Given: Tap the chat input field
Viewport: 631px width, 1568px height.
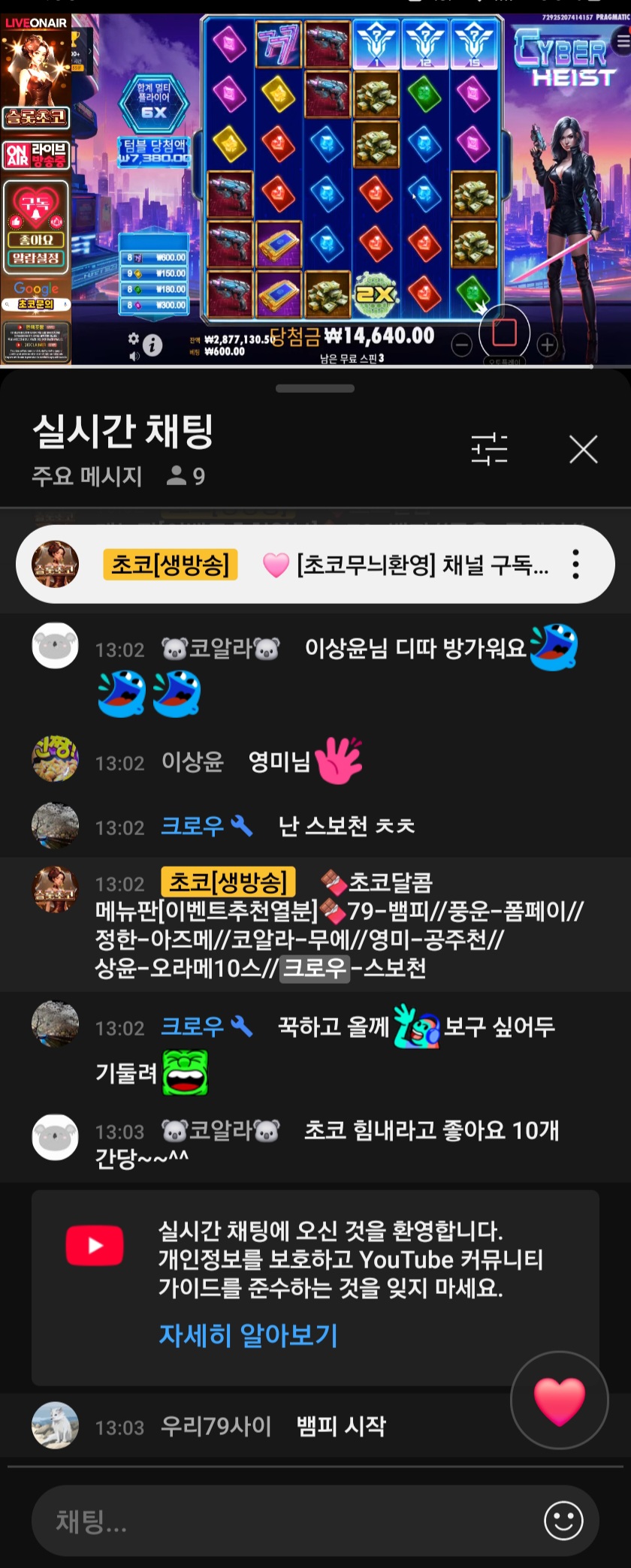Looking at the screenshot, I should pos(285,1521).
